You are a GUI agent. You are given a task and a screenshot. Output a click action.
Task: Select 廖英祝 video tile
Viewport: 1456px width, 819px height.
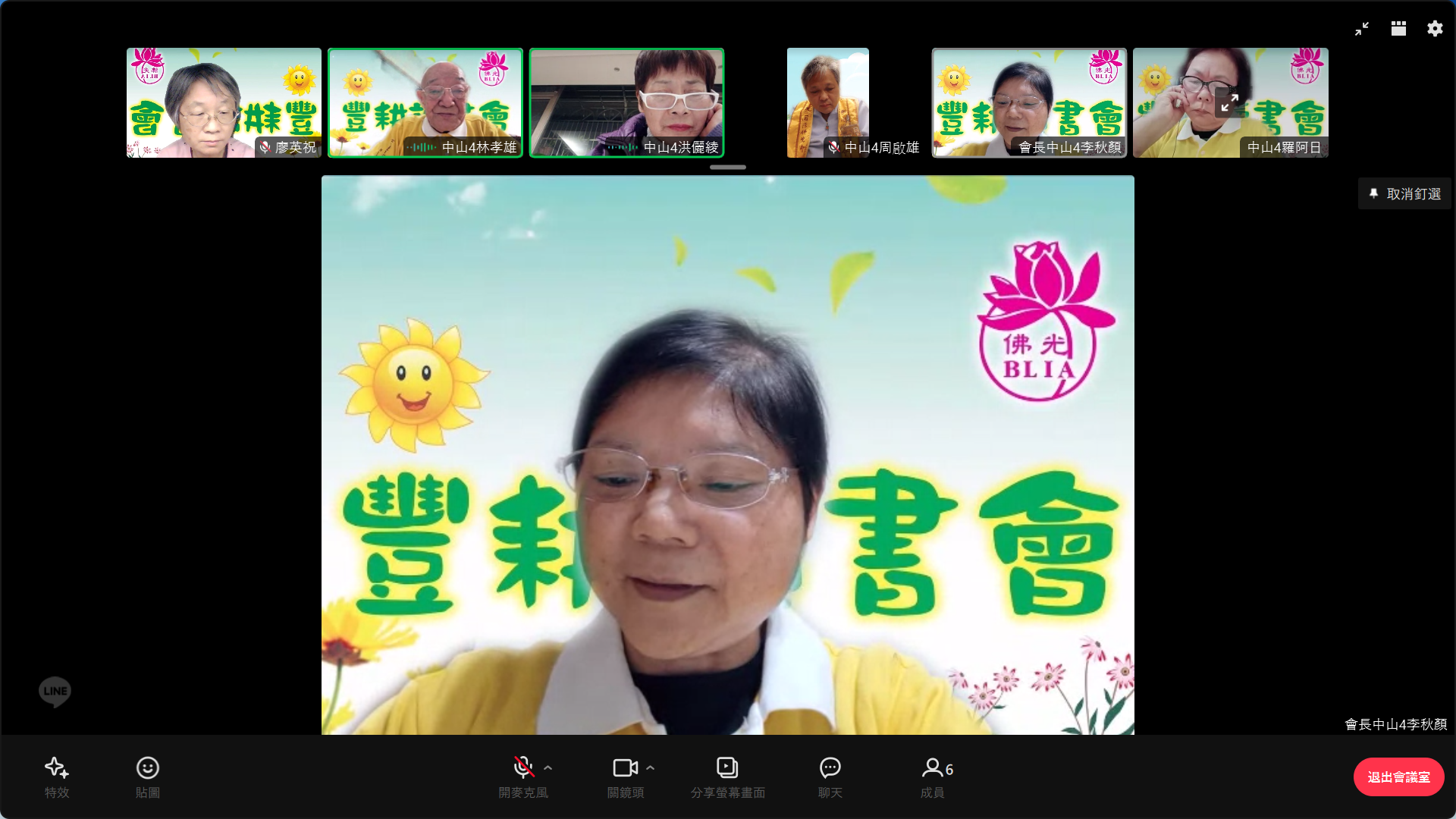(224, 102)
